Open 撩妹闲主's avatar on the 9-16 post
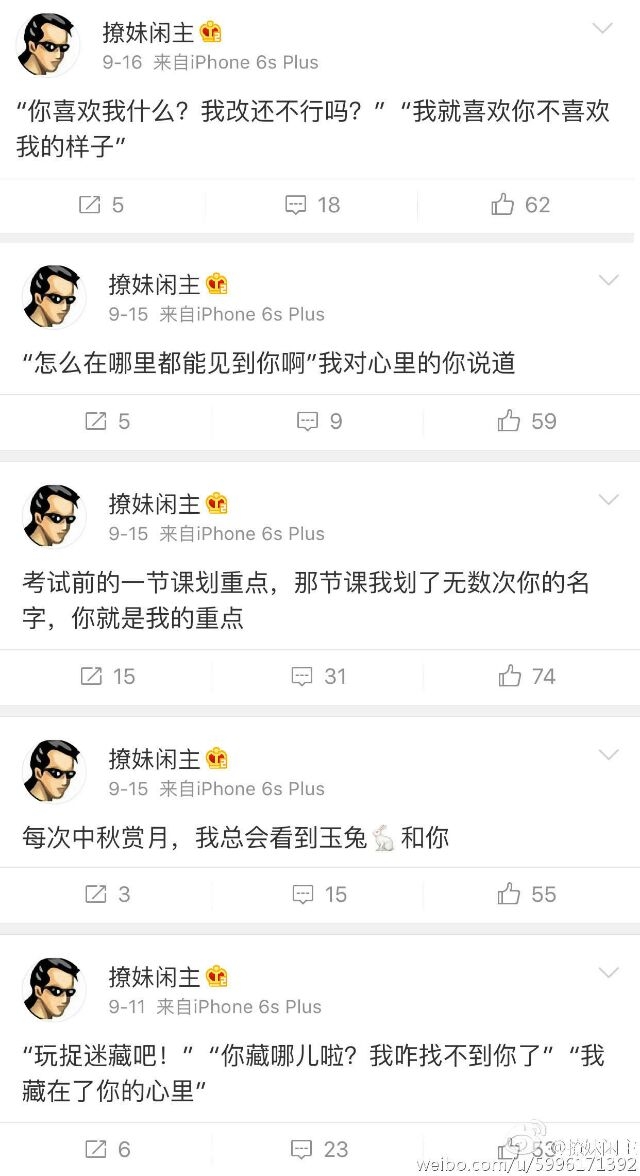Image resolution: width=640 pixels, height=1176 pixels. pos(47,45)
